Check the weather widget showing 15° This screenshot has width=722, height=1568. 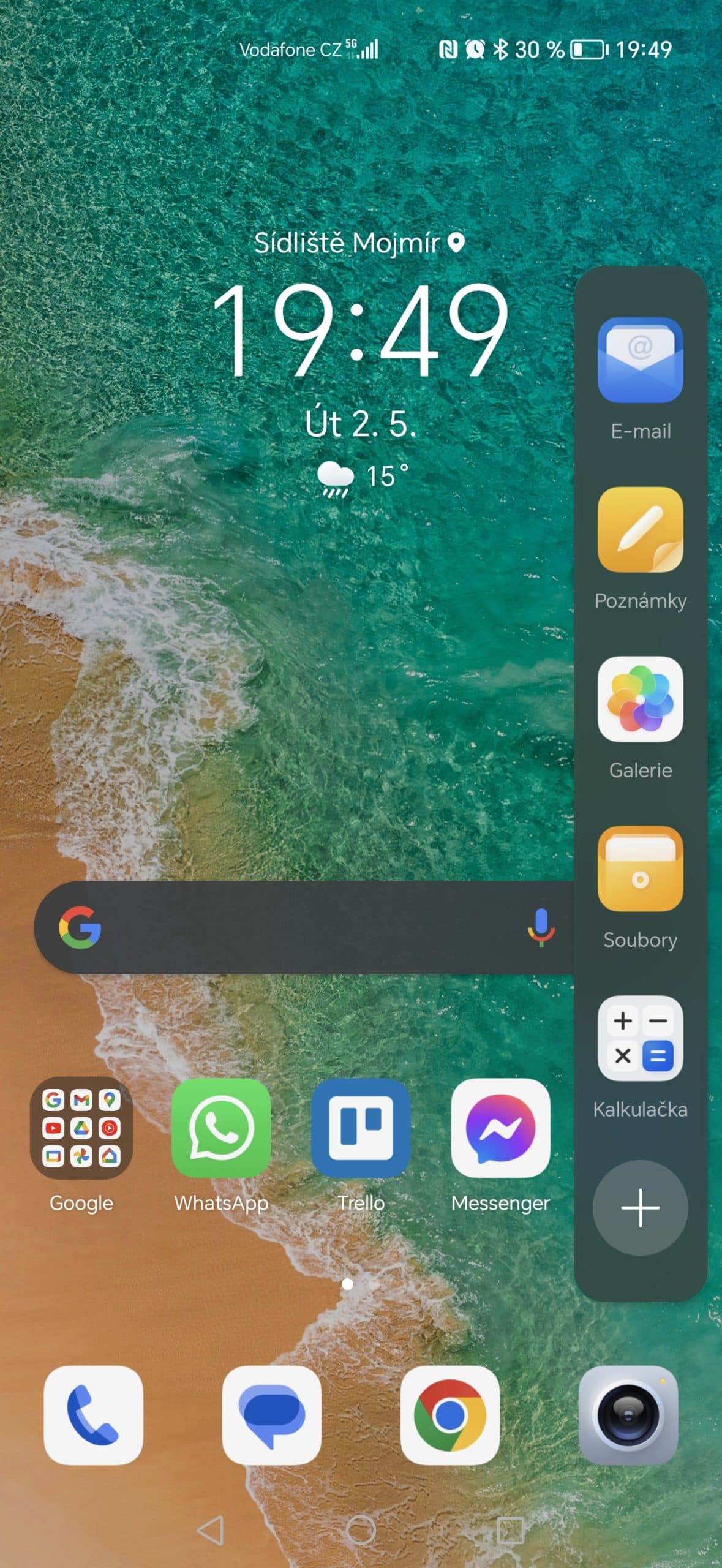coord(363,477)
